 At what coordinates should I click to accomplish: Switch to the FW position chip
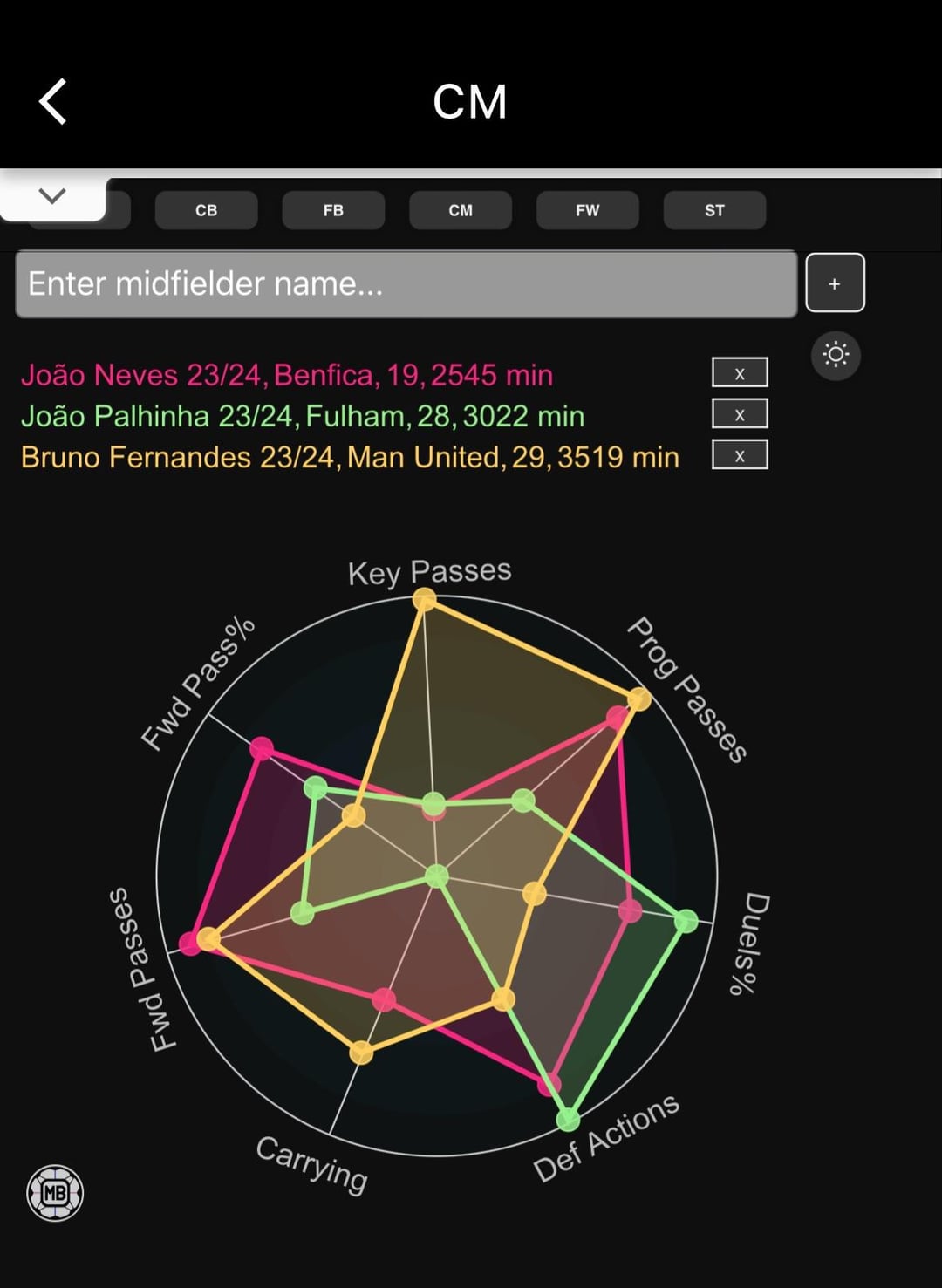[587, 210]
